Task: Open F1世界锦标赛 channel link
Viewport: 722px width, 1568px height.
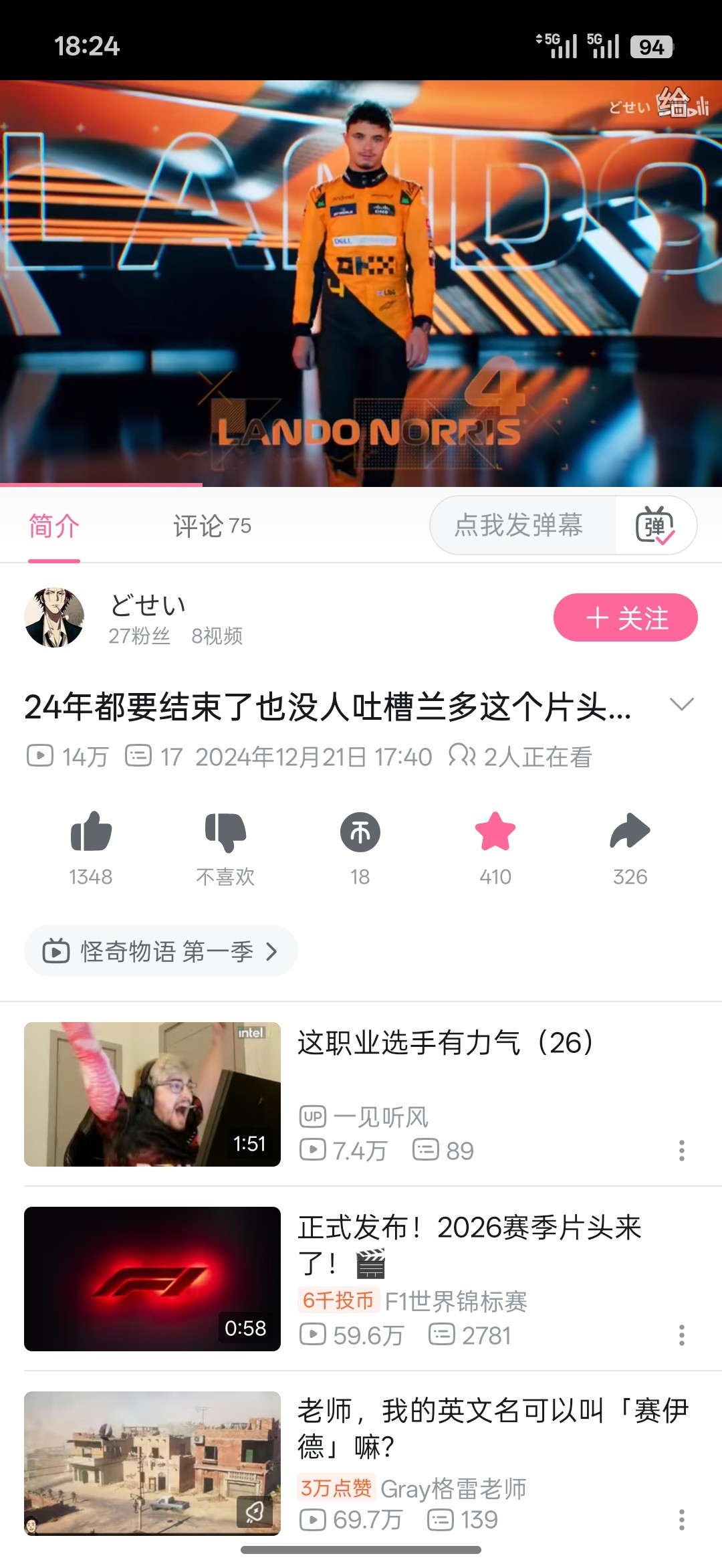Action: click(459, 1299)
